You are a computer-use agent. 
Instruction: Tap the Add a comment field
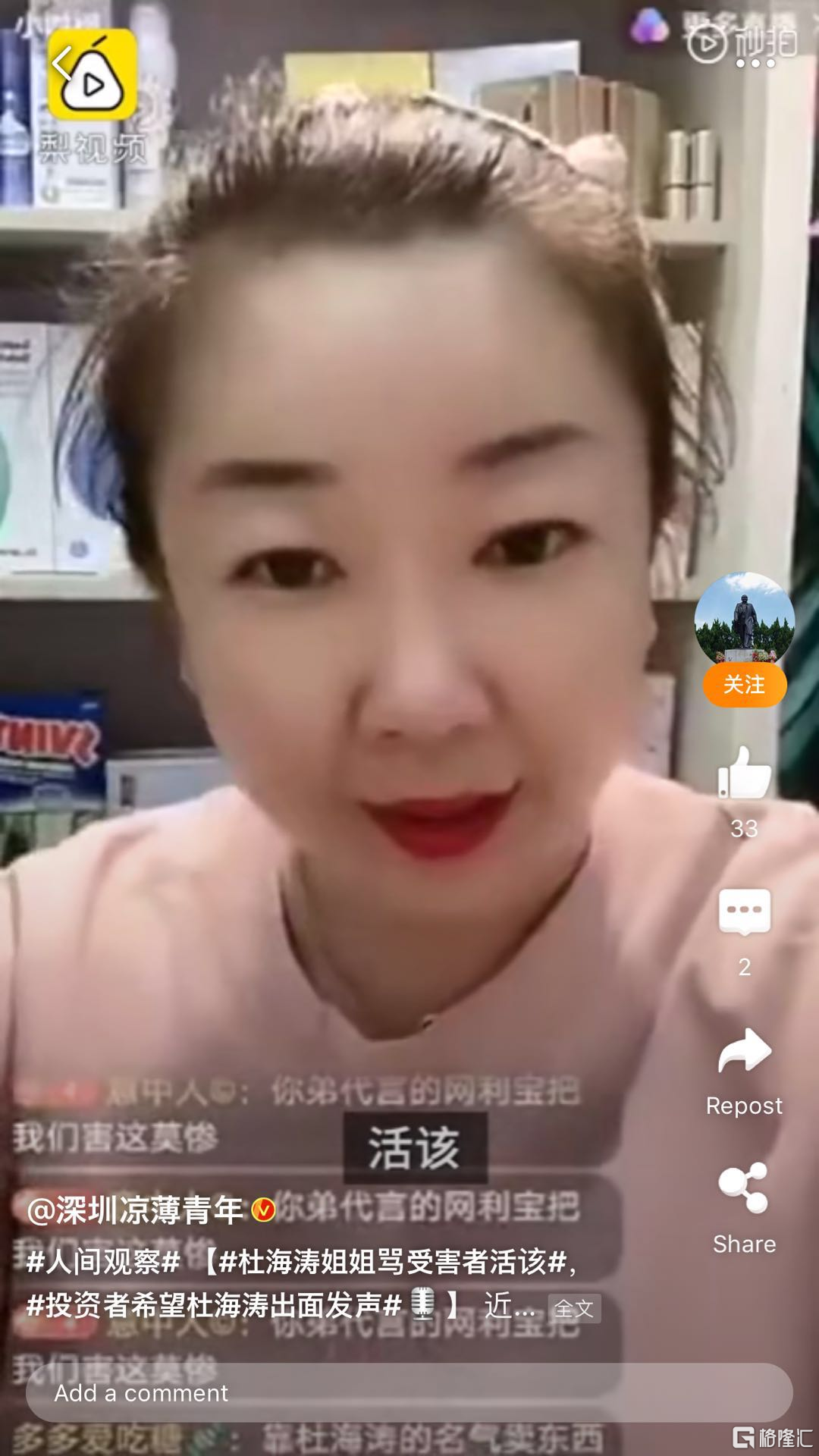pyautogui.click(x=409, y=1393)
